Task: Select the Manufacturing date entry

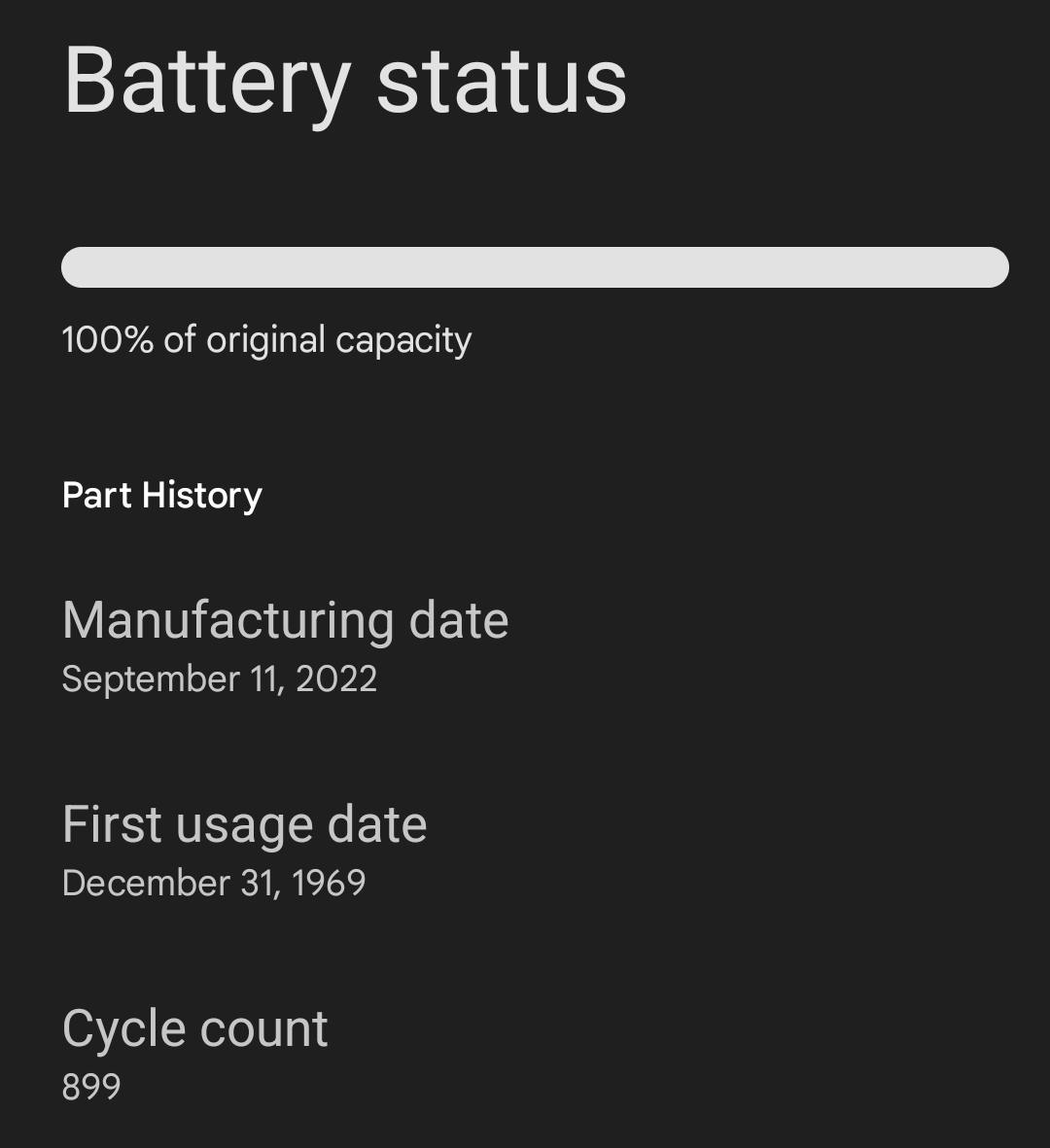Action: pos(285,619)
